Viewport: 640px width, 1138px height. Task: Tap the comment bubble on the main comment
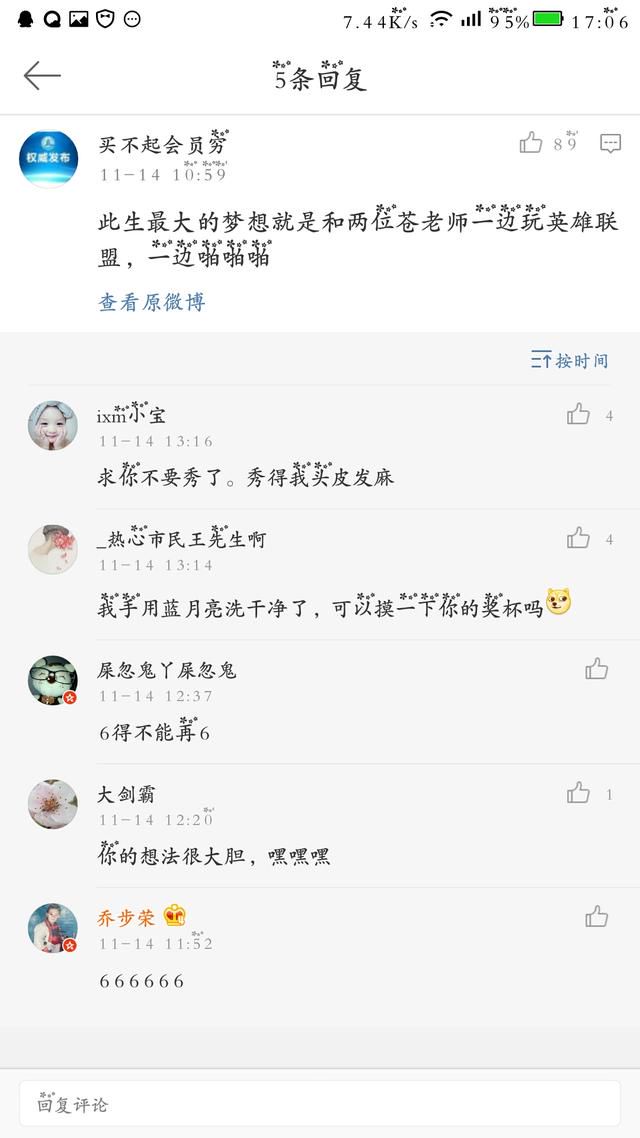[x=610, y=144]
